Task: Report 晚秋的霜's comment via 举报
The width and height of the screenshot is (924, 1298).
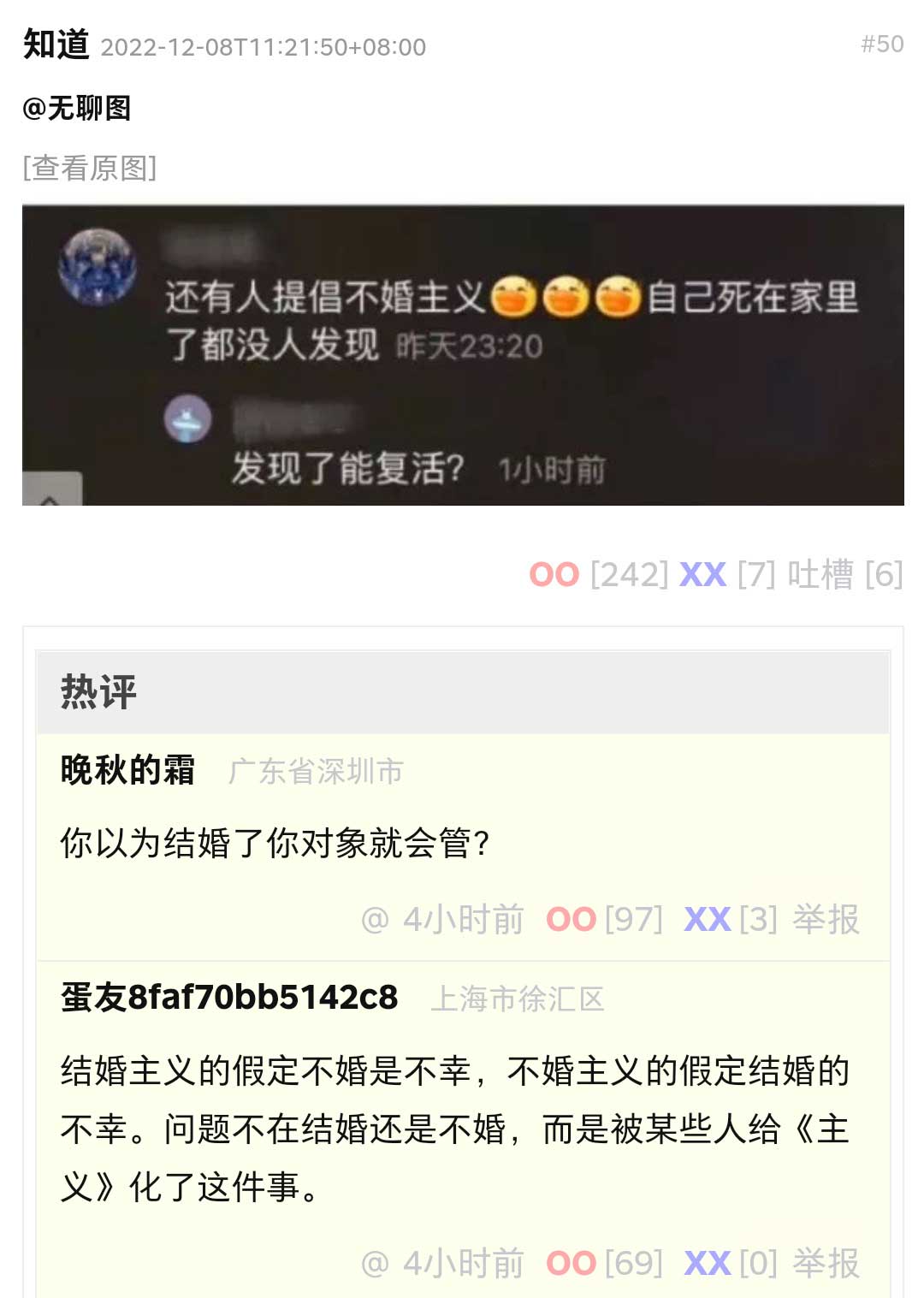Action: click(826, 920)
